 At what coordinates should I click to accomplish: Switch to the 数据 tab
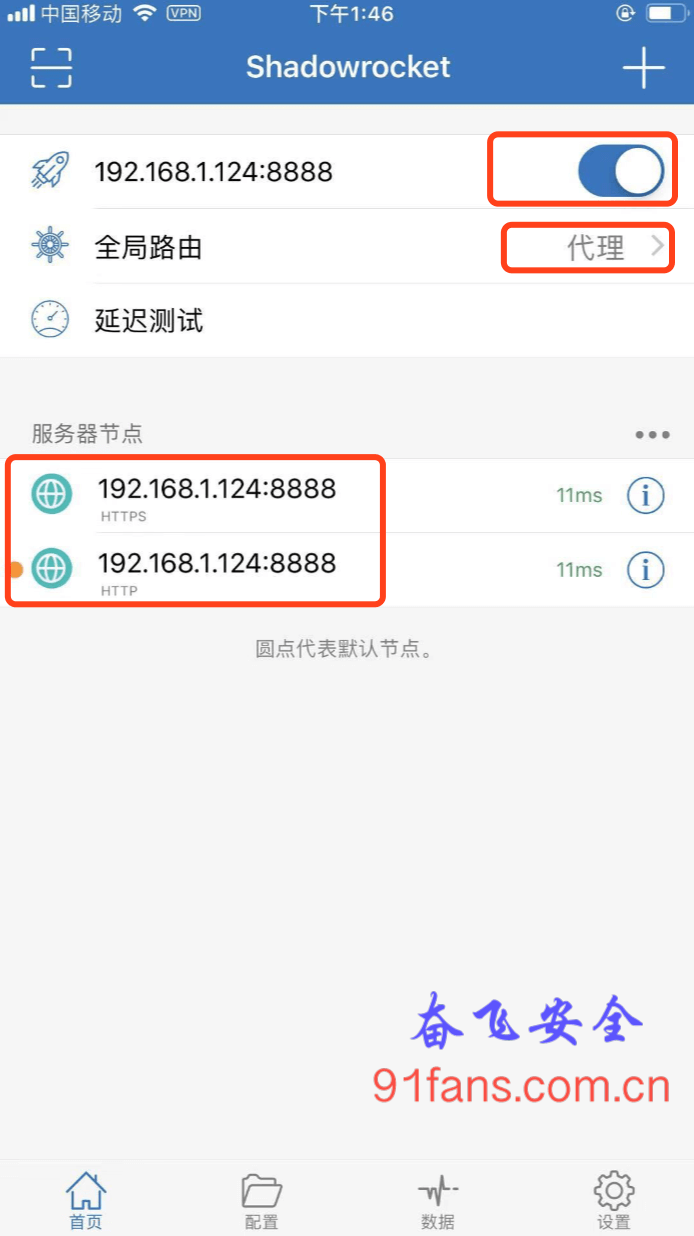438,1200
